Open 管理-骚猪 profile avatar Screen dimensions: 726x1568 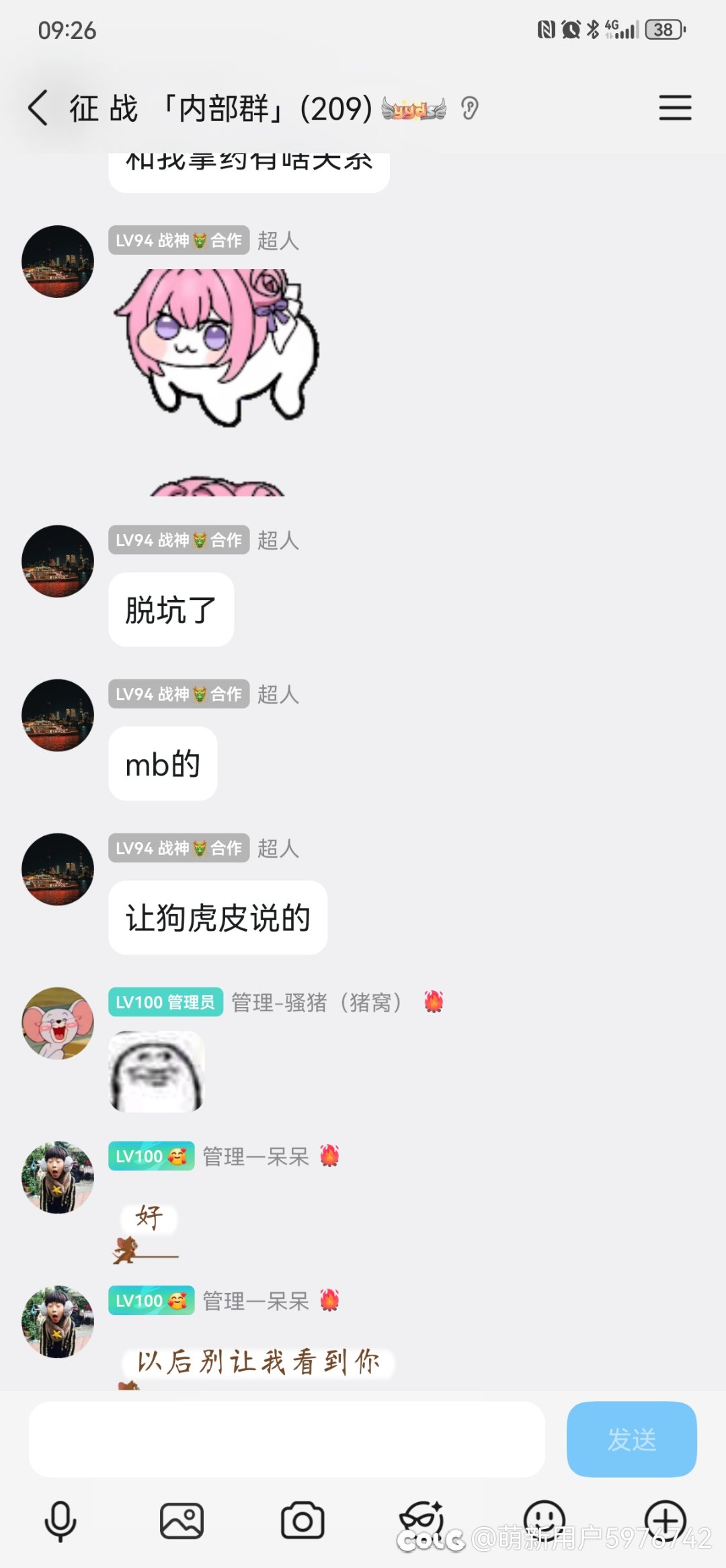pos(58,1023)
